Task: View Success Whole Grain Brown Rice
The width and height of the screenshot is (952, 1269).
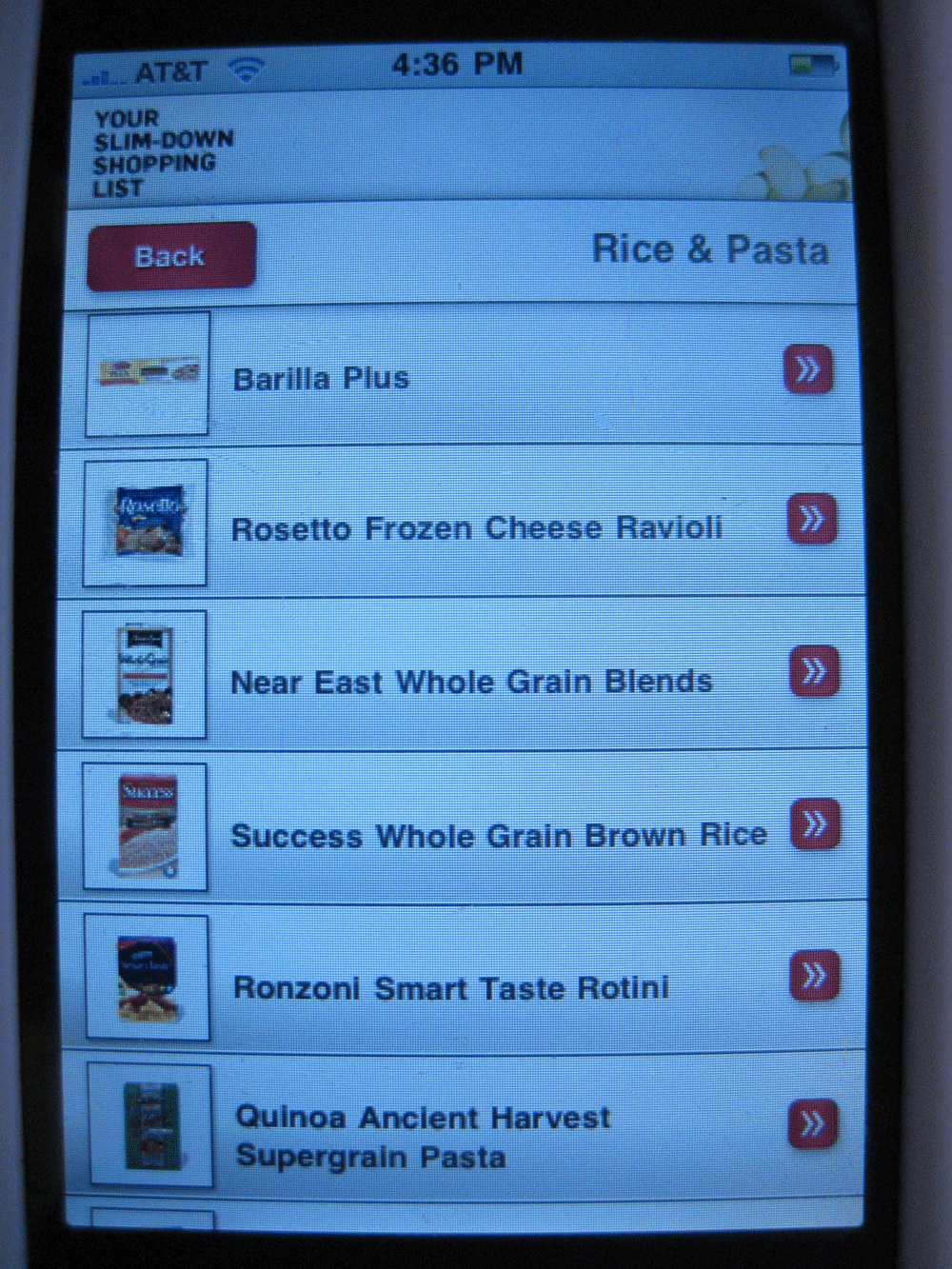Action: pyautogui.click(x=498, y=836)
